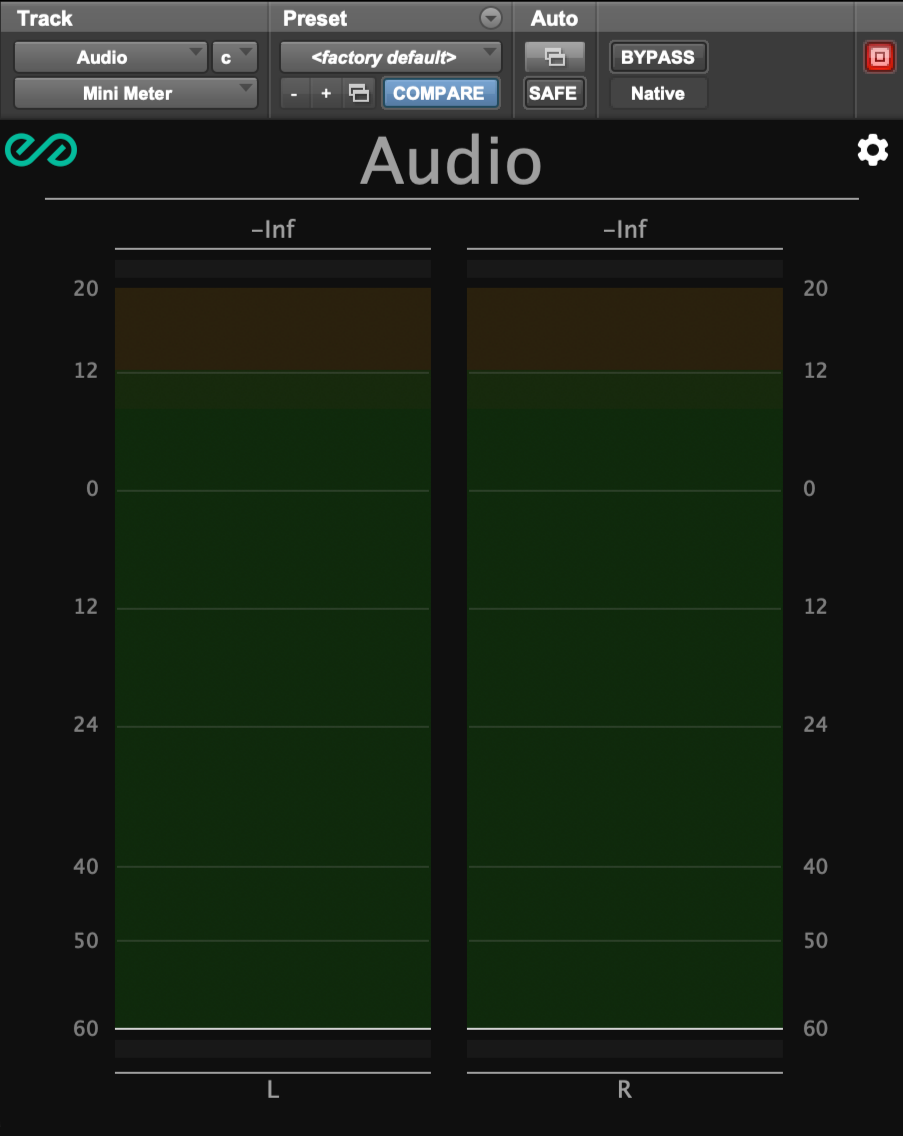Reset the left channel -Inf peak readout
The height and width of the screenshot is (1136, 903).
(x=272, y=229)
